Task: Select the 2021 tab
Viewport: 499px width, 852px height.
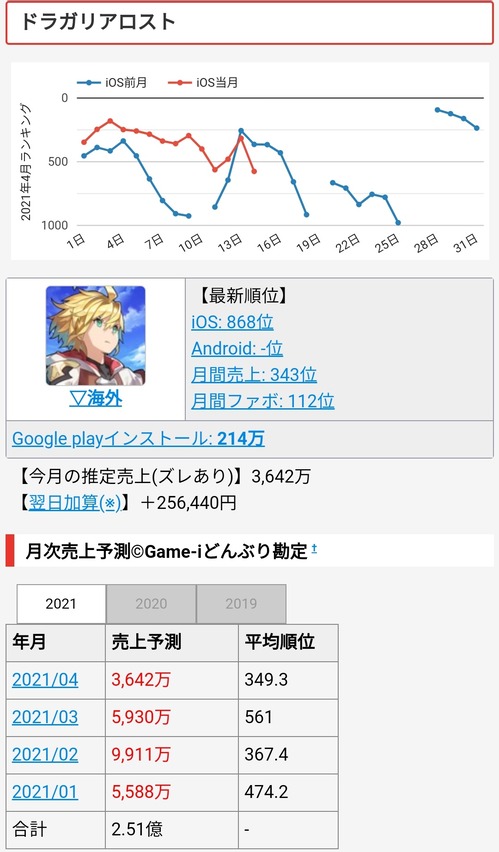Action: 61,604
